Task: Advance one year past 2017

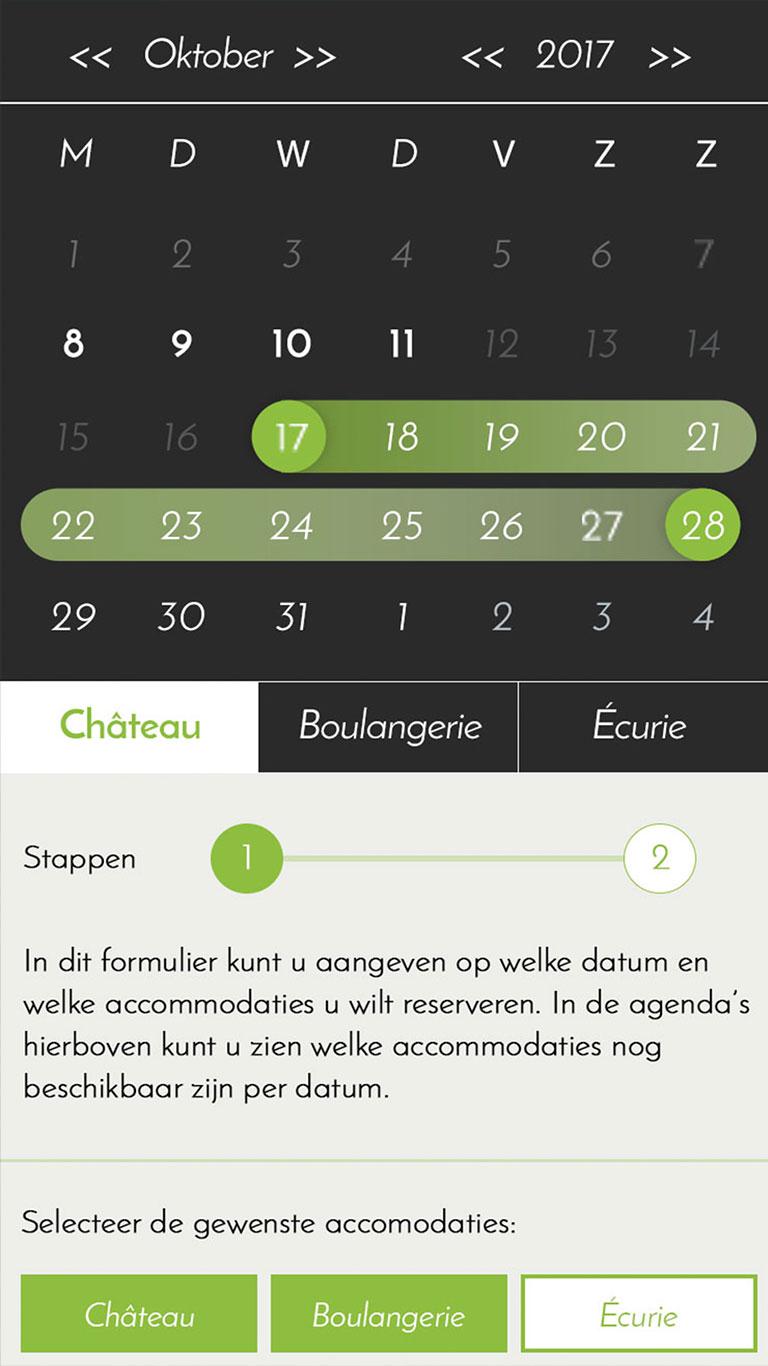Action: click(669, 57)
